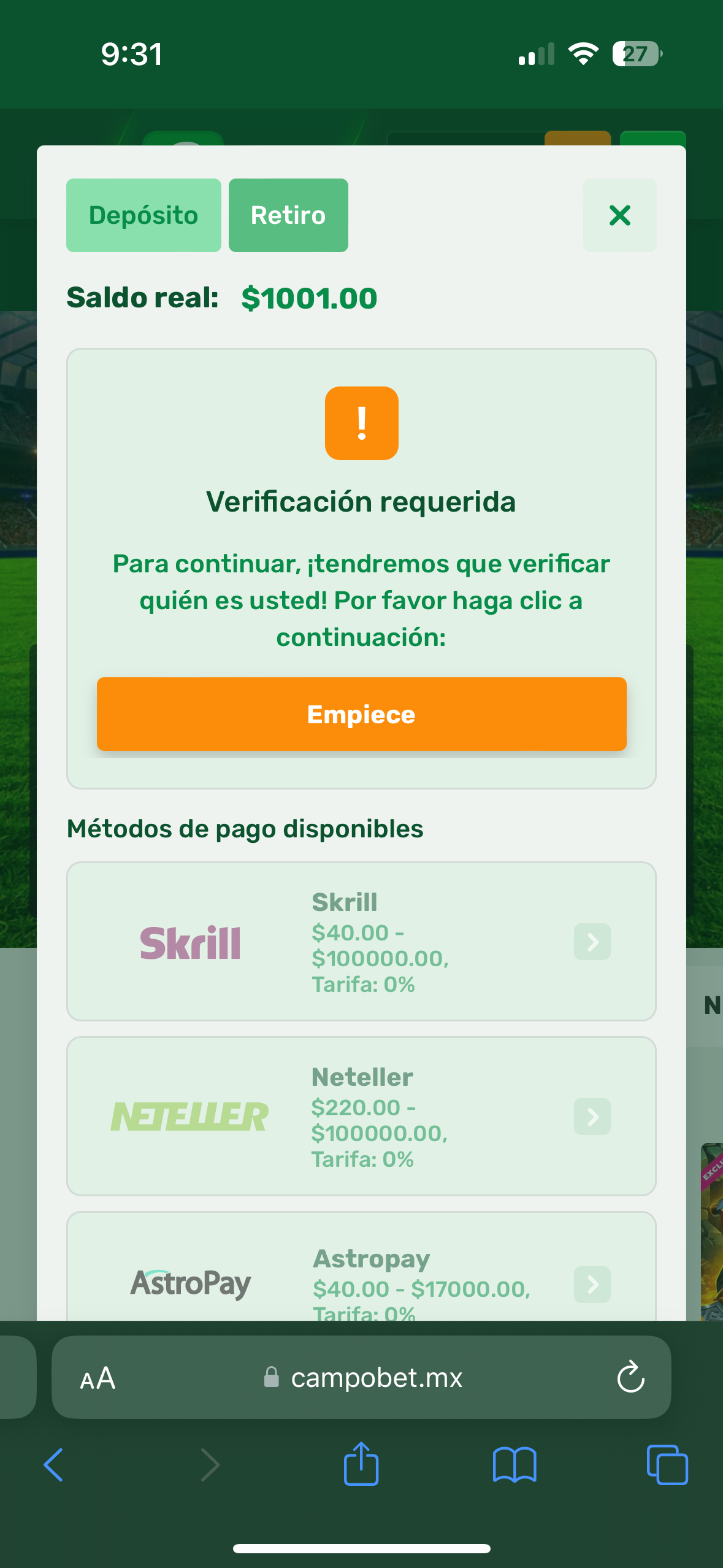Select the Retiro tab

coord(288,215)
